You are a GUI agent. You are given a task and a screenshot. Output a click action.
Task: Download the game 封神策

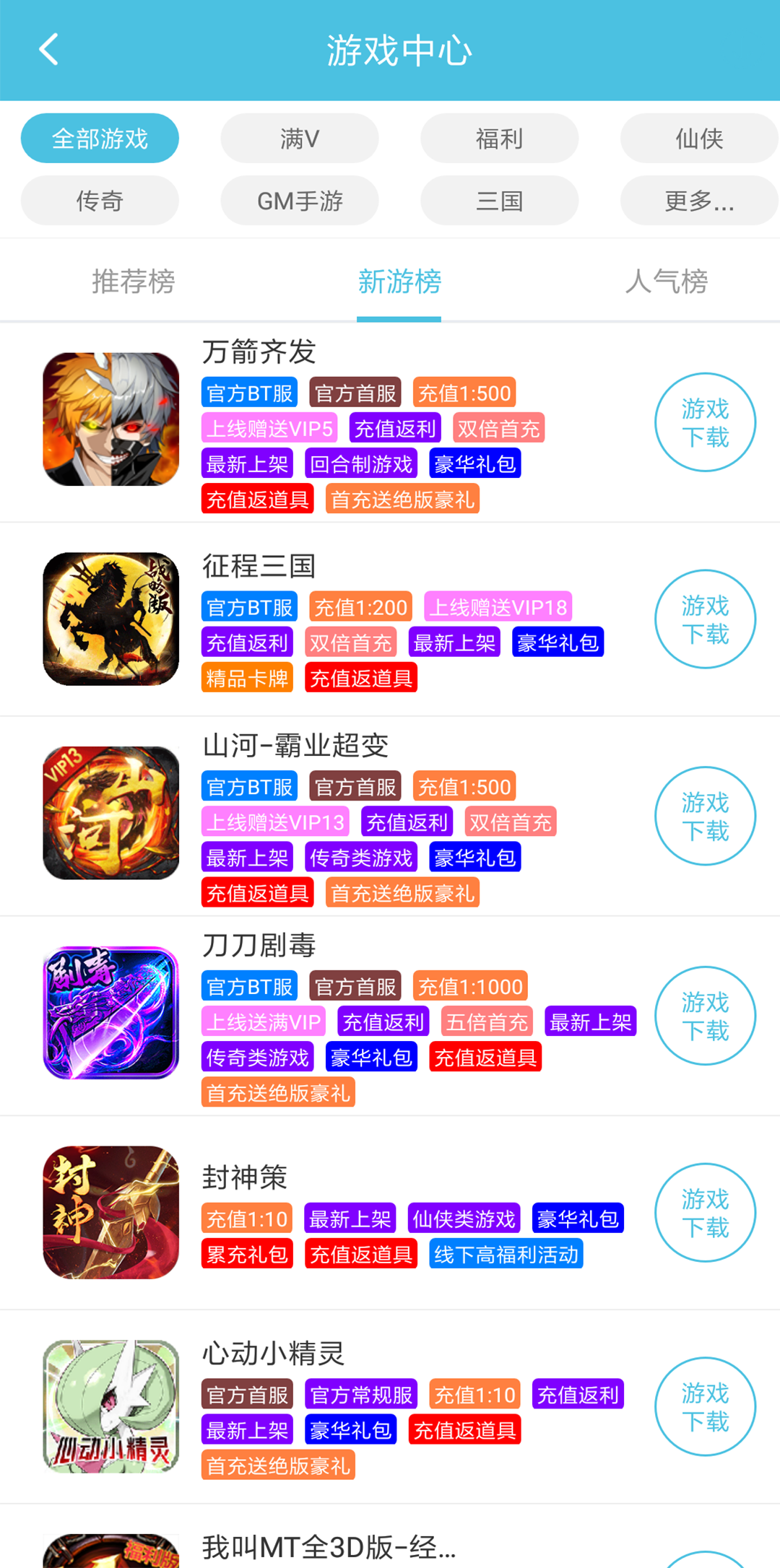point(705,1213)
